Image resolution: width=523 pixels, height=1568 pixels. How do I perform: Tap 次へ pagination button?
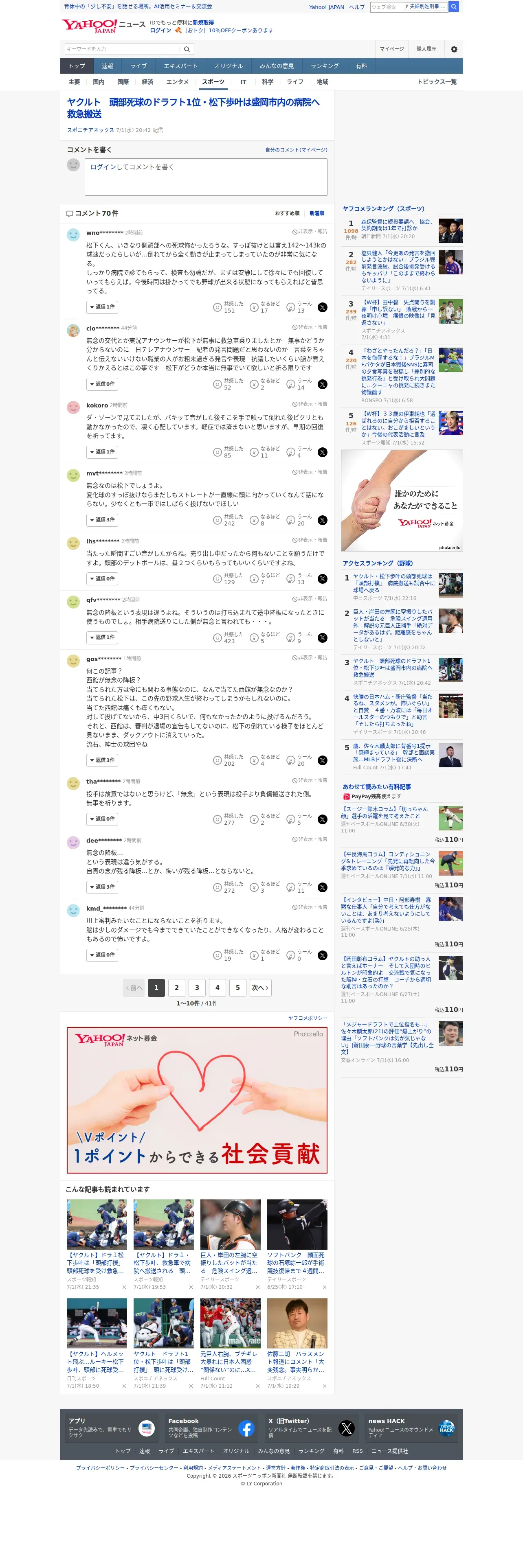click(260, 988)
